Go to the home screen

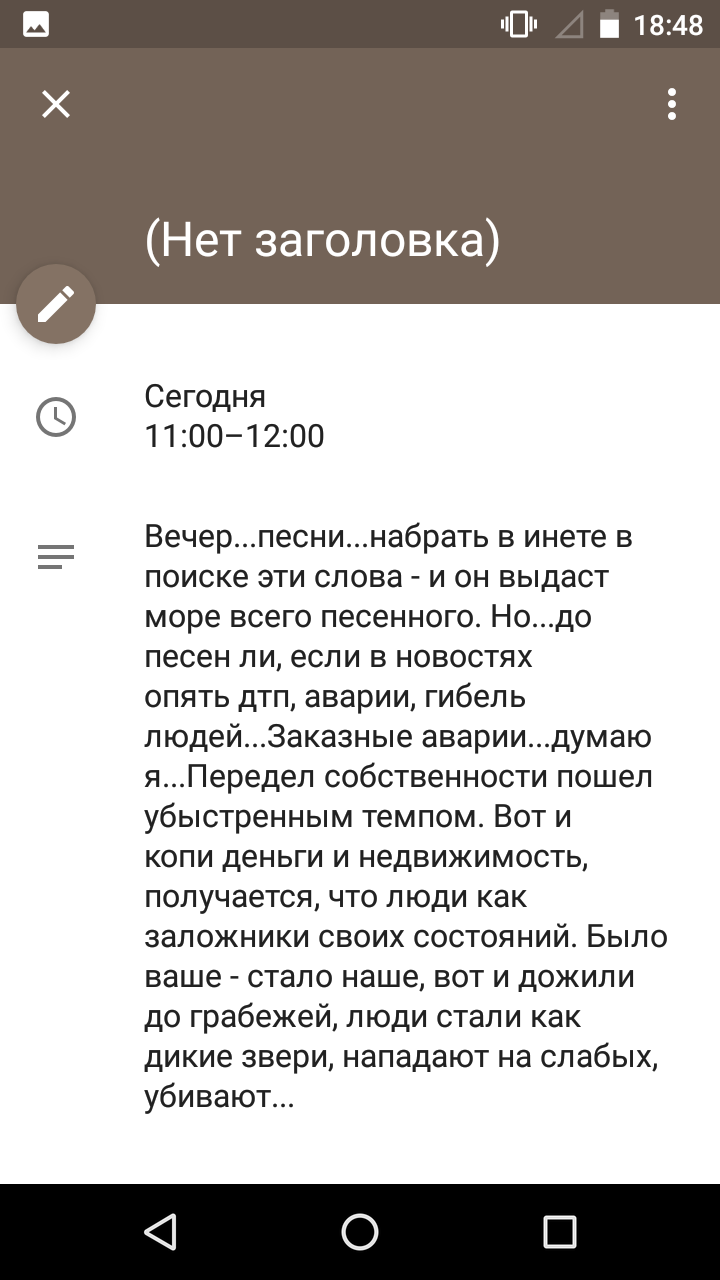click(x=360, y=1232)
